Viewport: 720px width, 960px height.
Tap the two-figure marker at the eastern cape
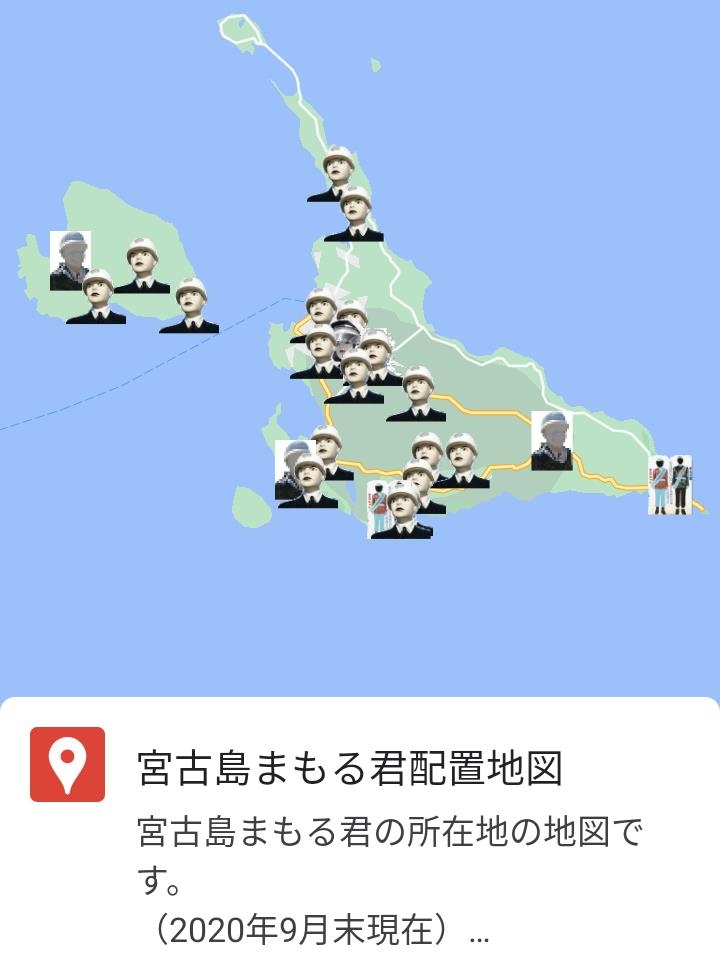[x=670, y=485]
